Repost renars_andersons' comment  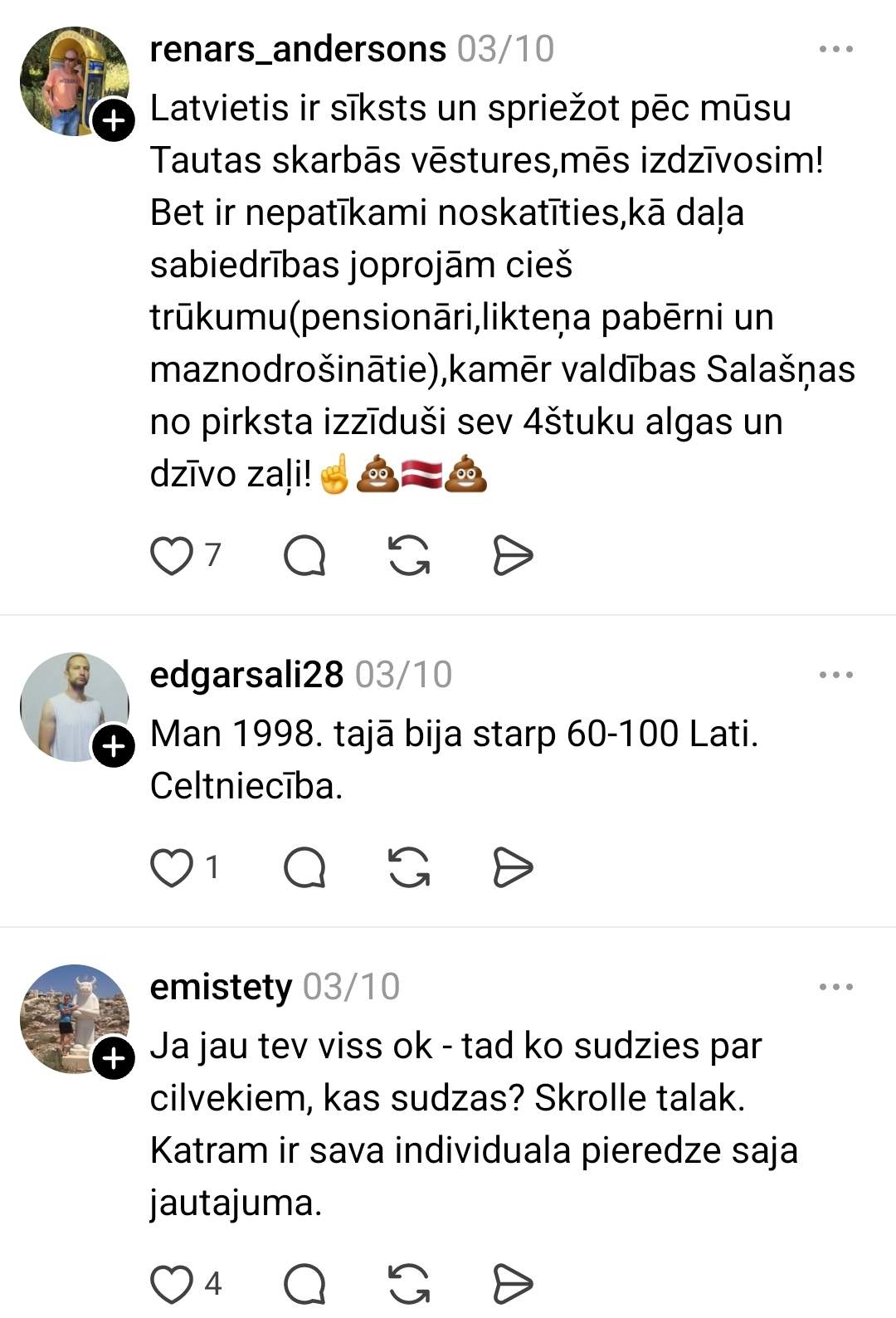point(409,556)
